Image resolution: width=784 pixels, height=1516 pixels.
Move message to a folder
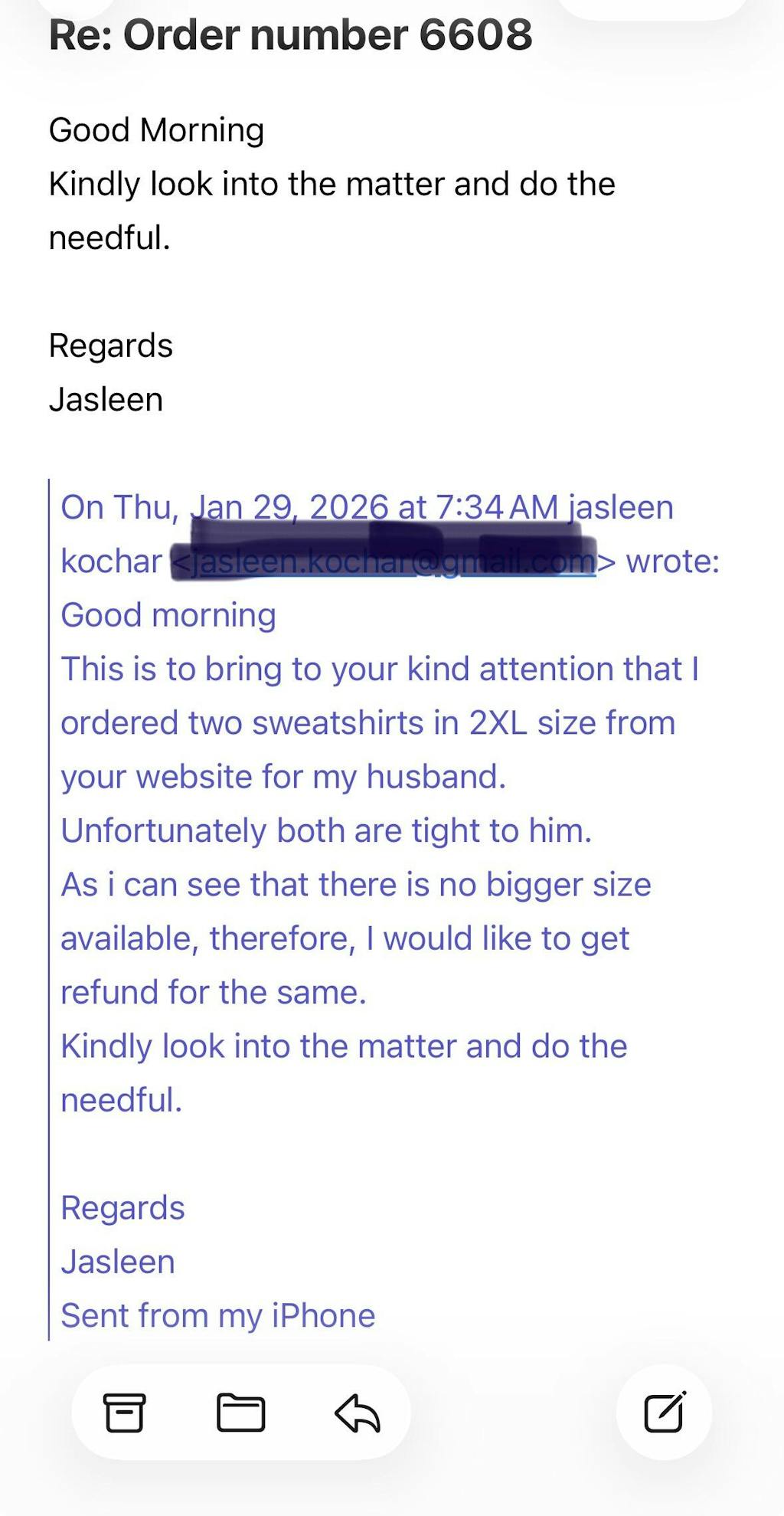pyautogui.click(x=240, y=1412)
